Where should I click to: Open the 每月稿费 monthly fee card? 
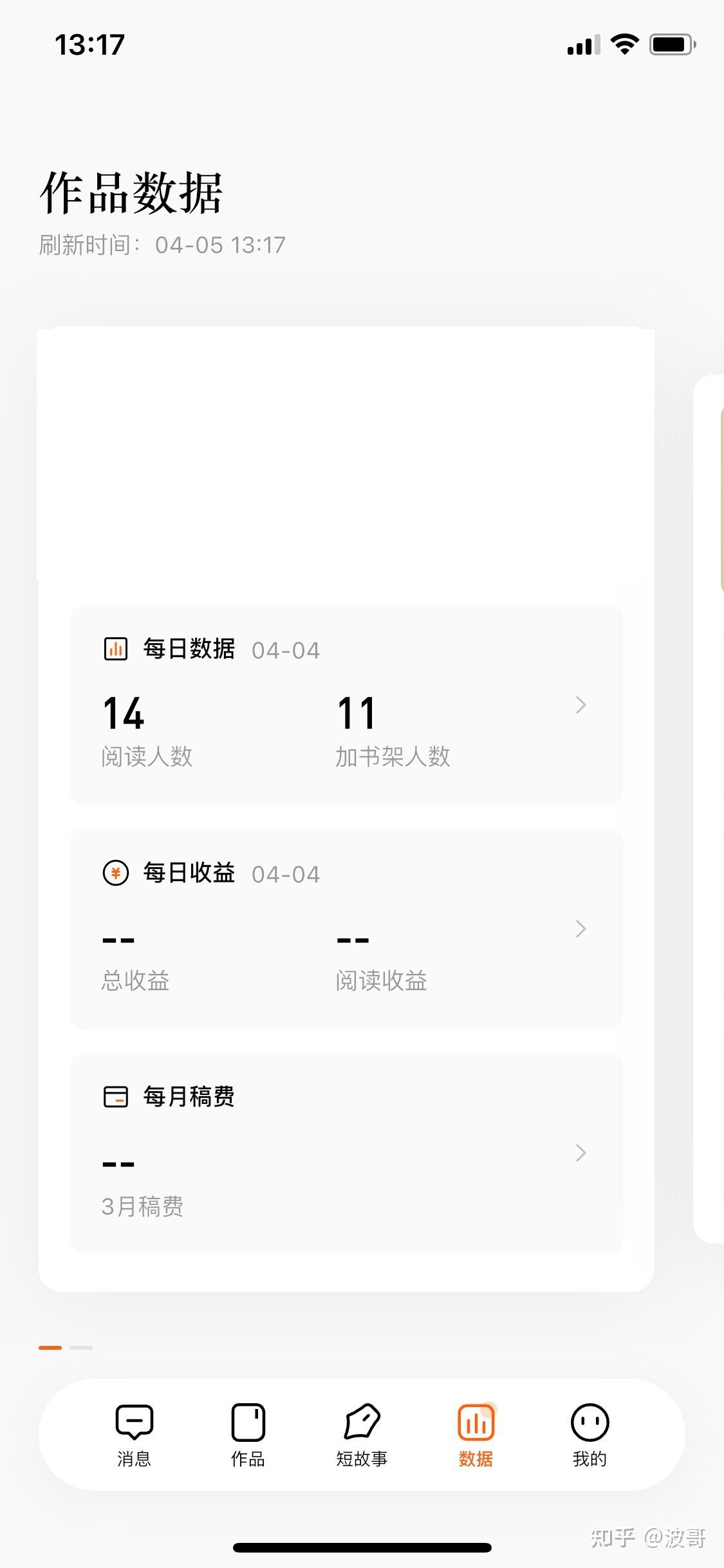[x=346, y=1152]
